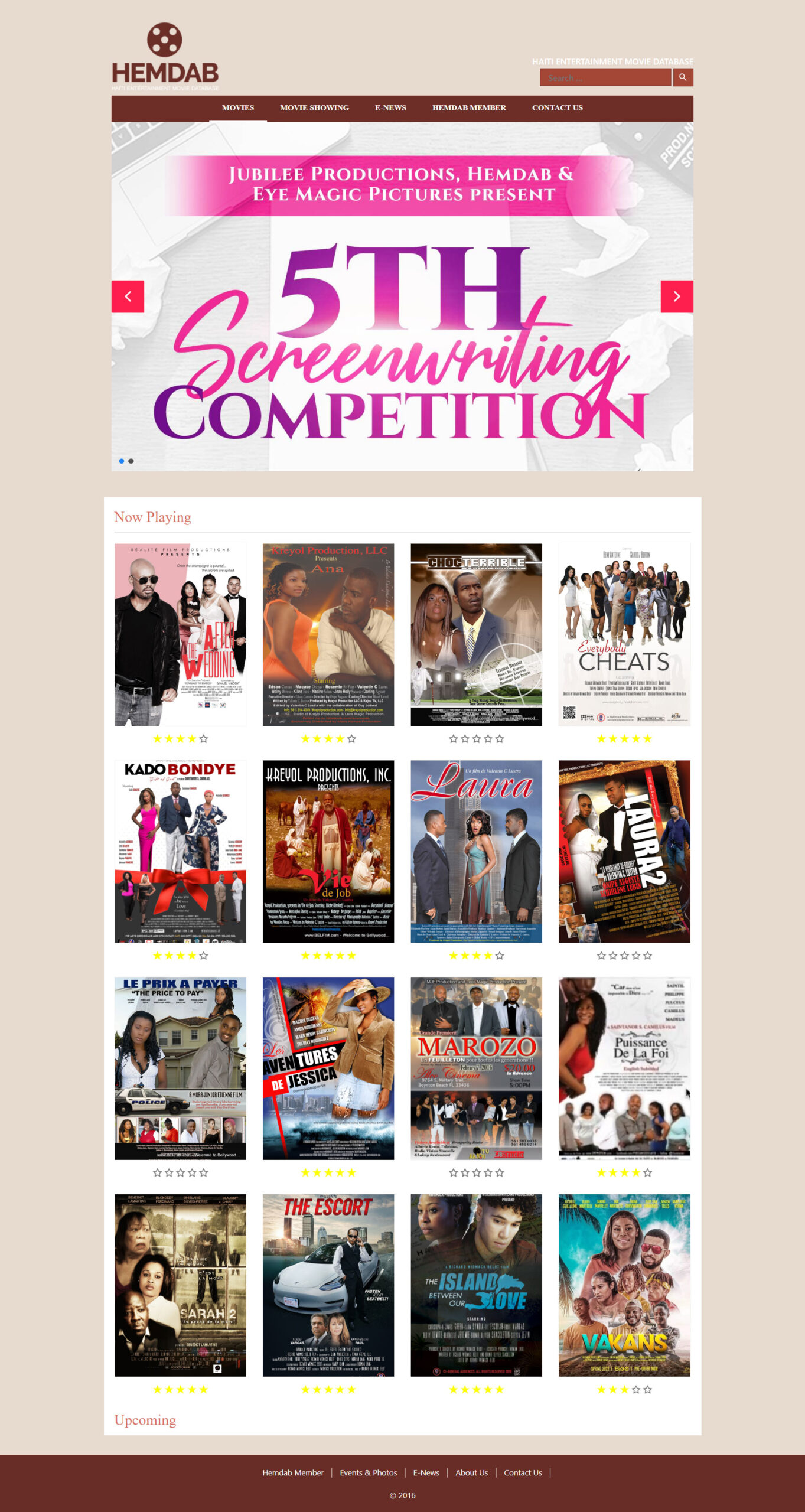
Task: Select the Laura 2 poster
Action: tap(624, 851)
